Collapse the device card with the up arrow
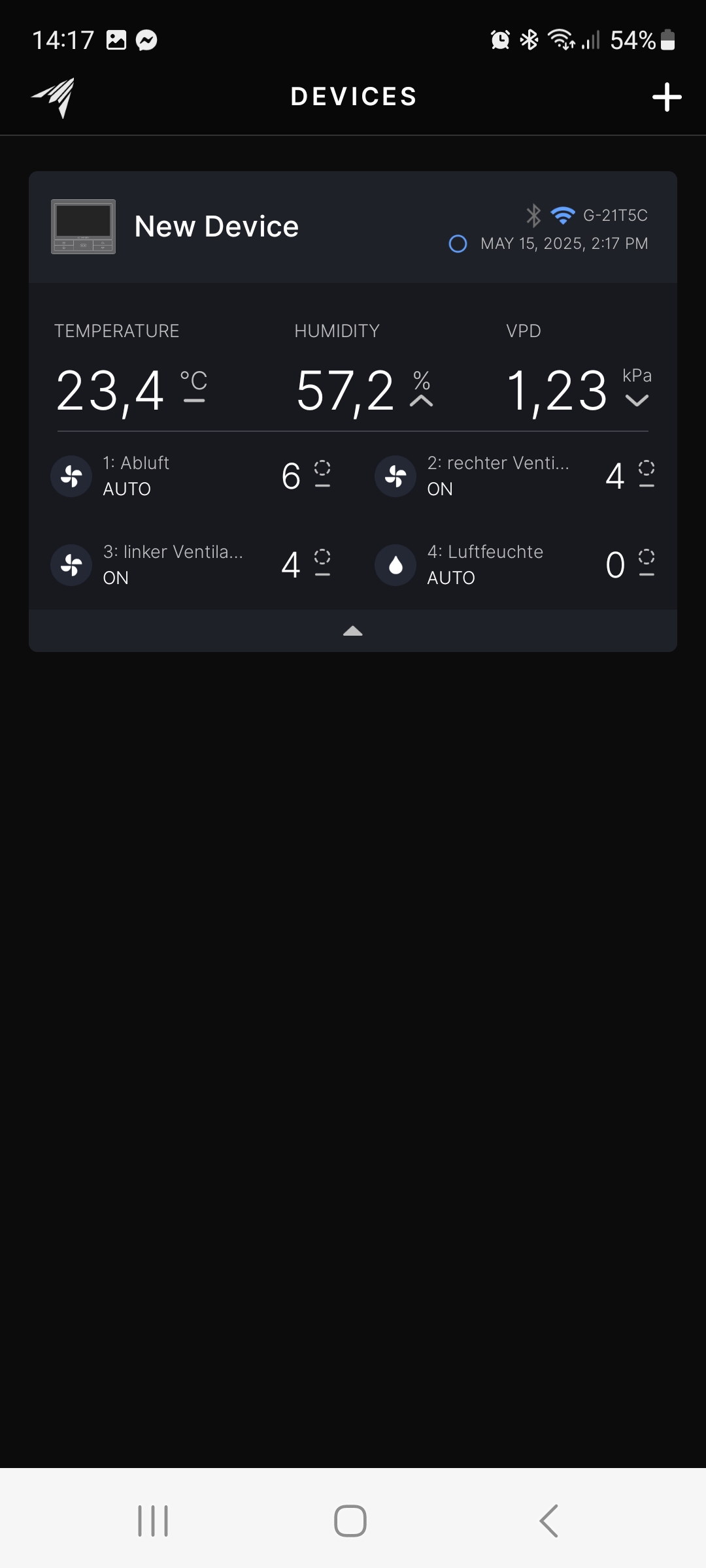The height and width of the screenshot is (1568, 706). point(353,630)
